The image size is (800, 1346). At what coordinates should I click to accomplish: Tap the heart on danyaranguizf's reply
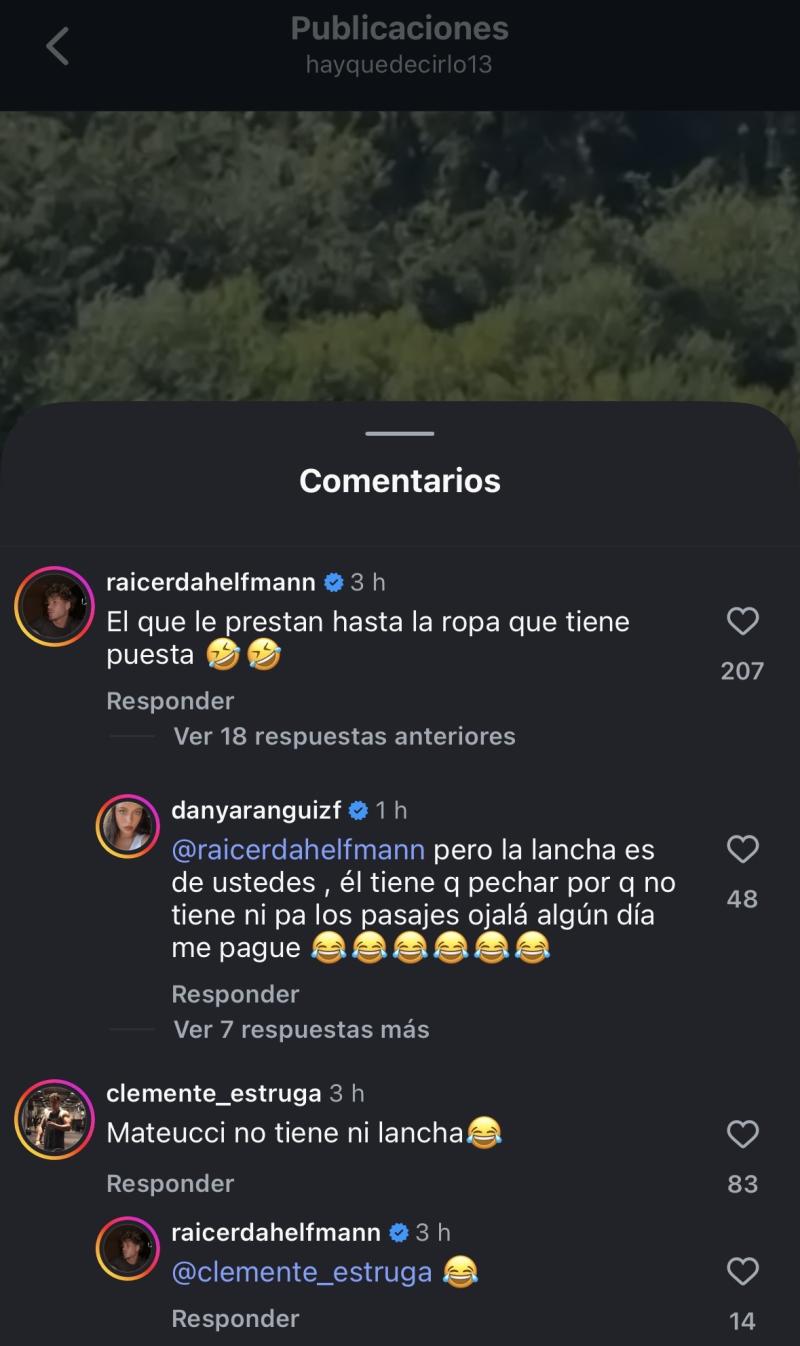pos(742,849)
